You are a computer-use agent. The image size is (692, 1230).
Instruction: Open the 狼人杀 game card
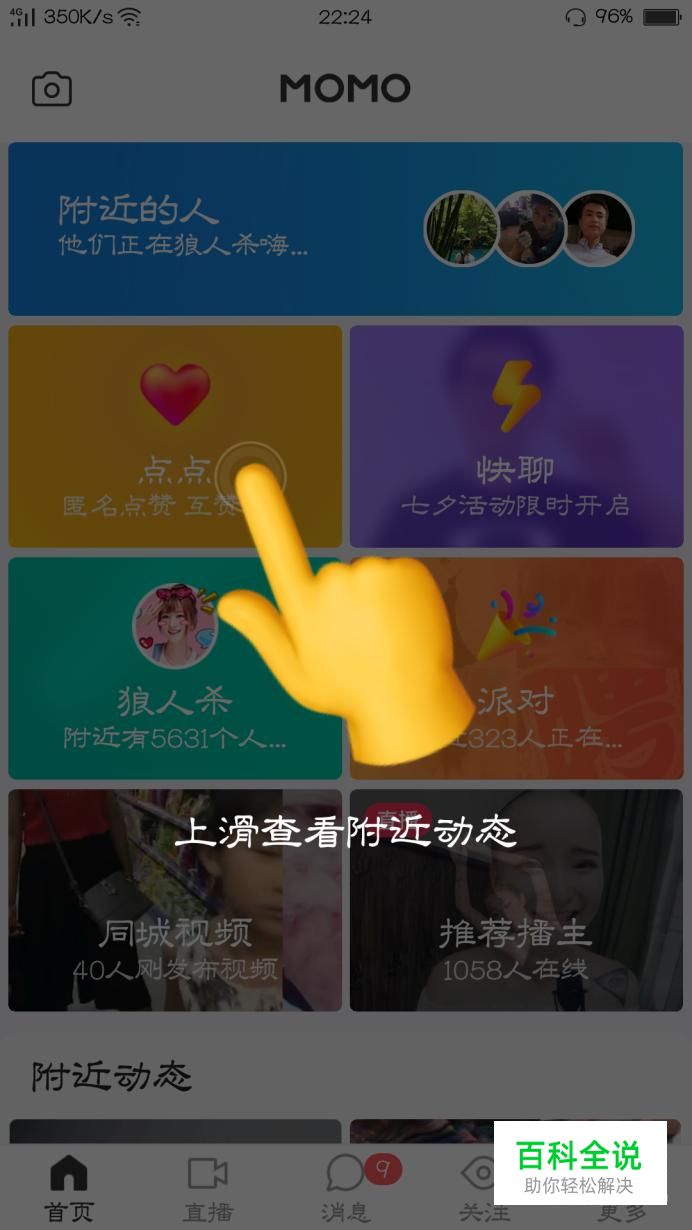click(175, 668)
